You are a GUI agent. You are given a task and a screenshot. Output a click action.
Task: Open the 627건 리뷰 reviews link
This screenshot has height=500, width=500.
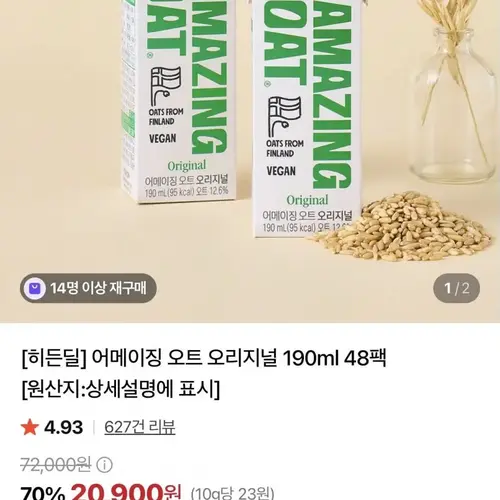140,427
